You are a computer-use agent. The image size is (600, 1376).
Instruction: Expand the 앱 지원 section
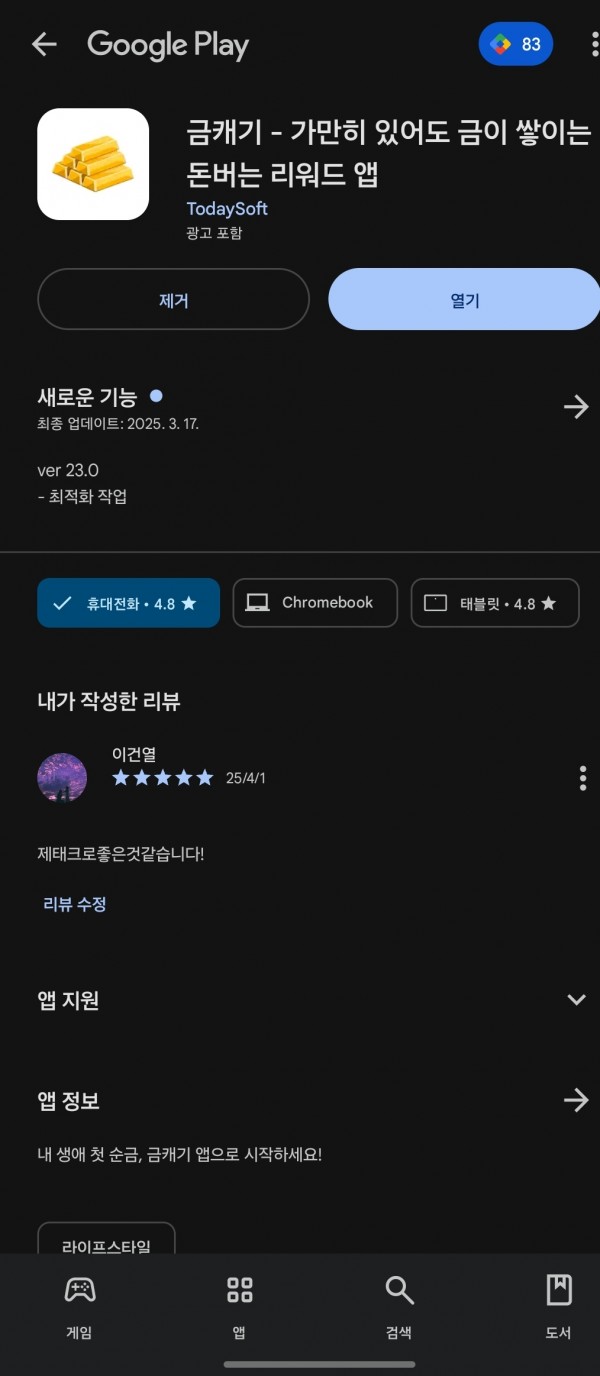[x=576, y=1000]
